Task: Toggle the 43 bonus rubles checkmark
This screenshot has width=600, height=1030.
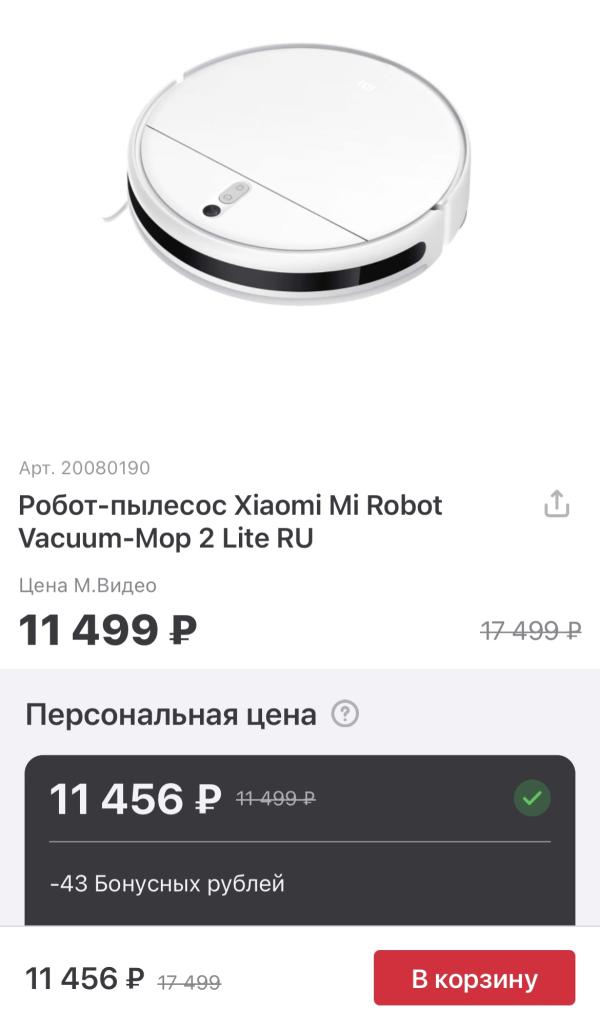Action: tap(532, 798)
